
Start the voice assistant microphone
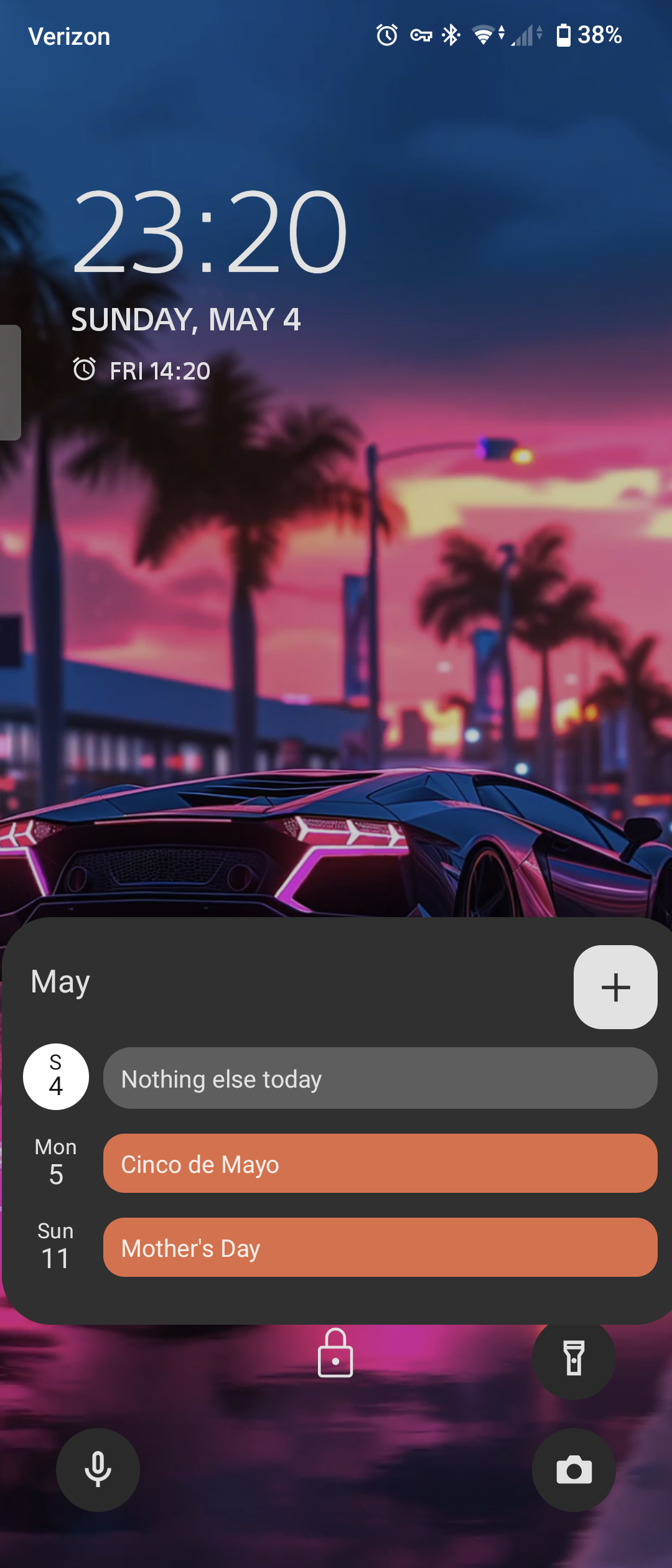[x=98, y=1470]
